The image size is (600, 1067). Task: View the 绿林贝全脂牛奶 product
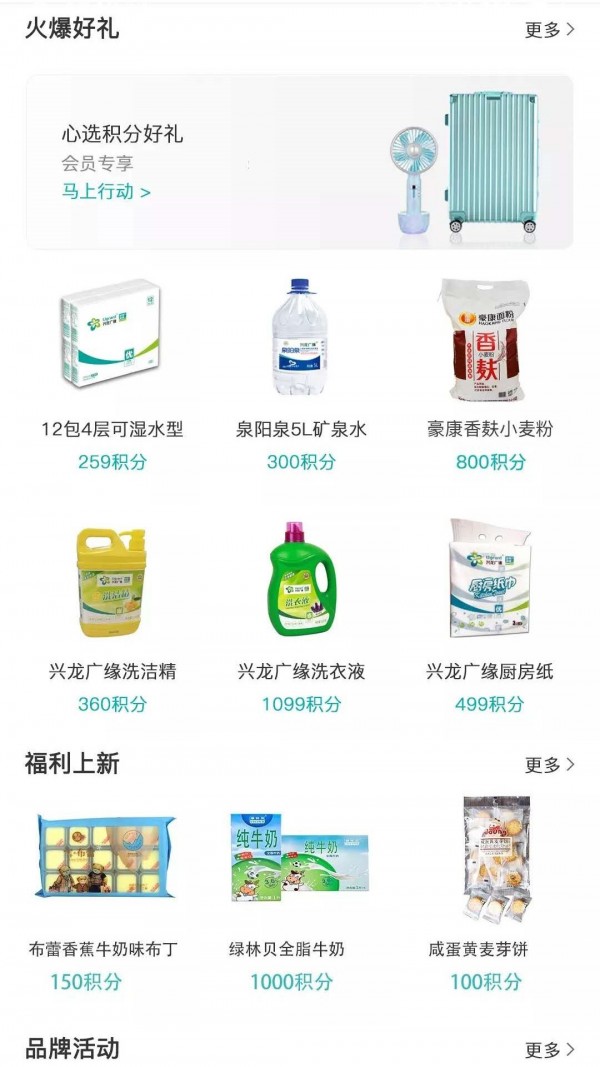coord(299,858)
